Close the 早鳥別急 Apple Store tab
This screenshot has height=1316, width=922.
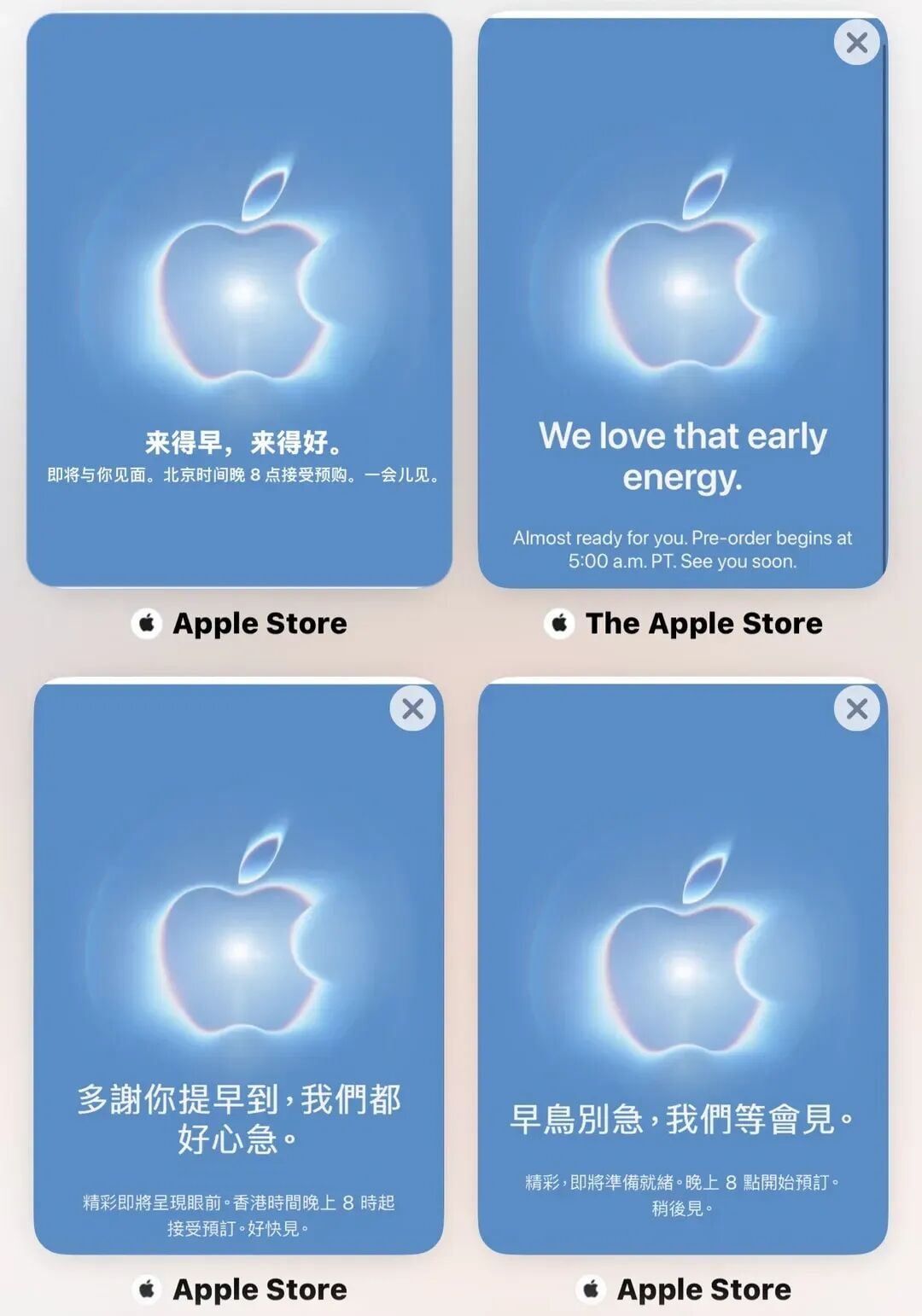(857, 708)
